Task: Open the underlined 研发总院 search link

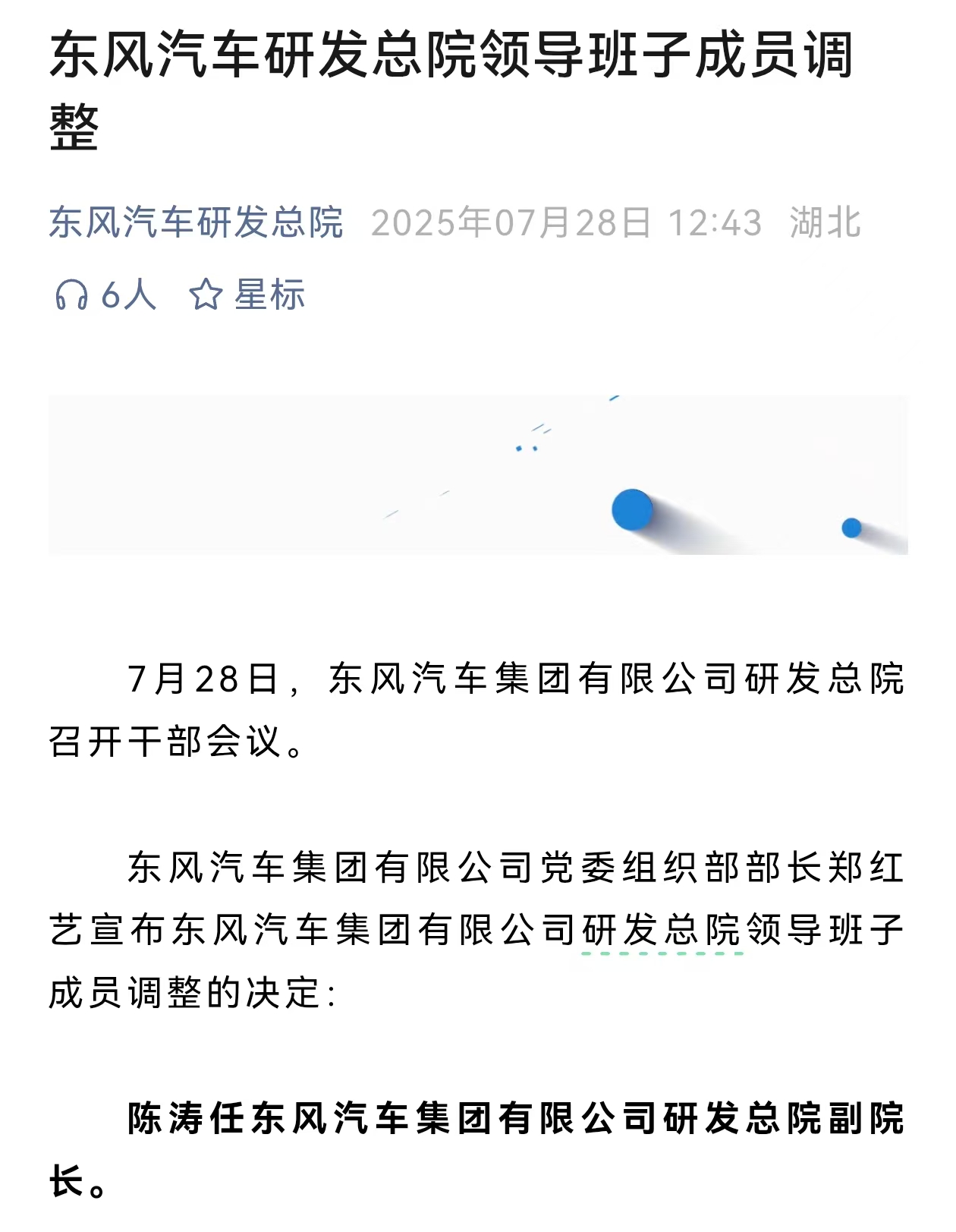Action: 662,931
